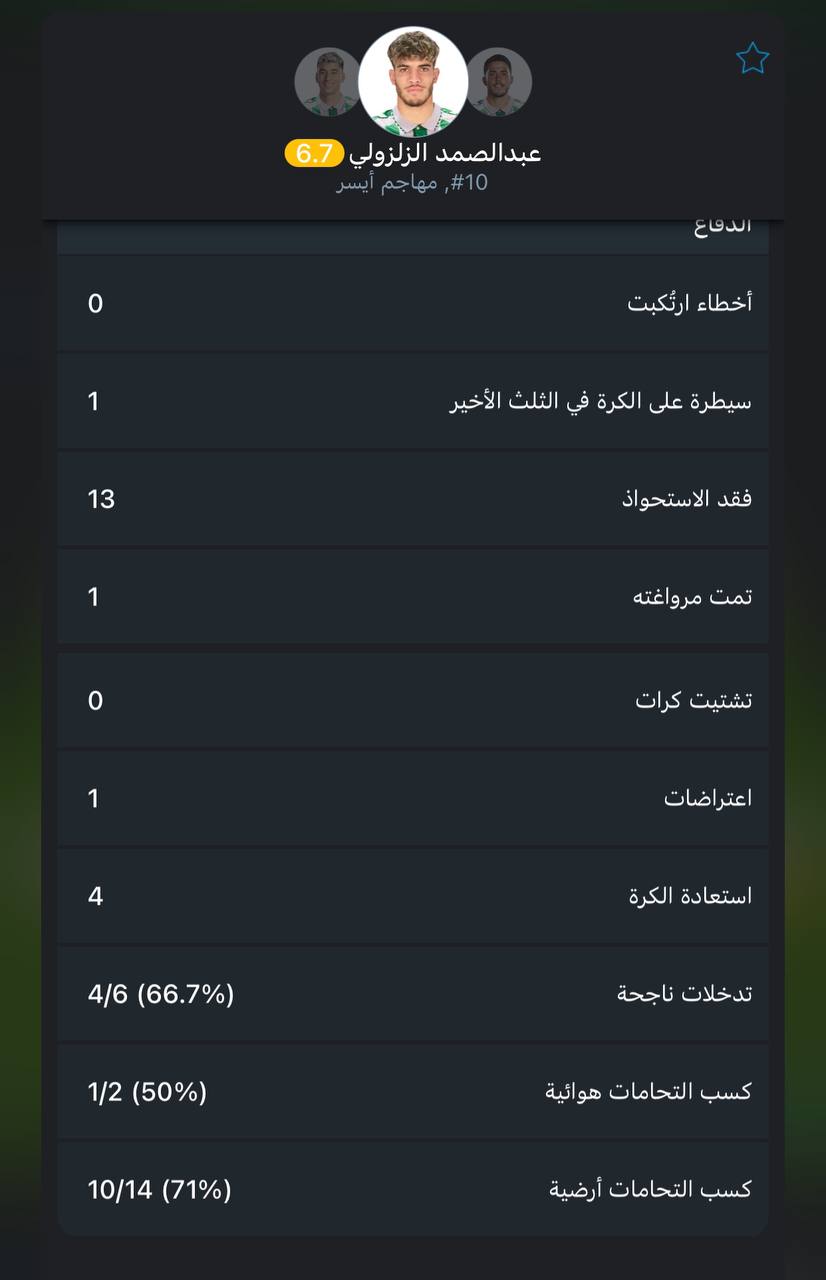The width and height of the screenshot is (826, 1280).
Task: Open the large highlighted player photo
Action: point(413,82)
